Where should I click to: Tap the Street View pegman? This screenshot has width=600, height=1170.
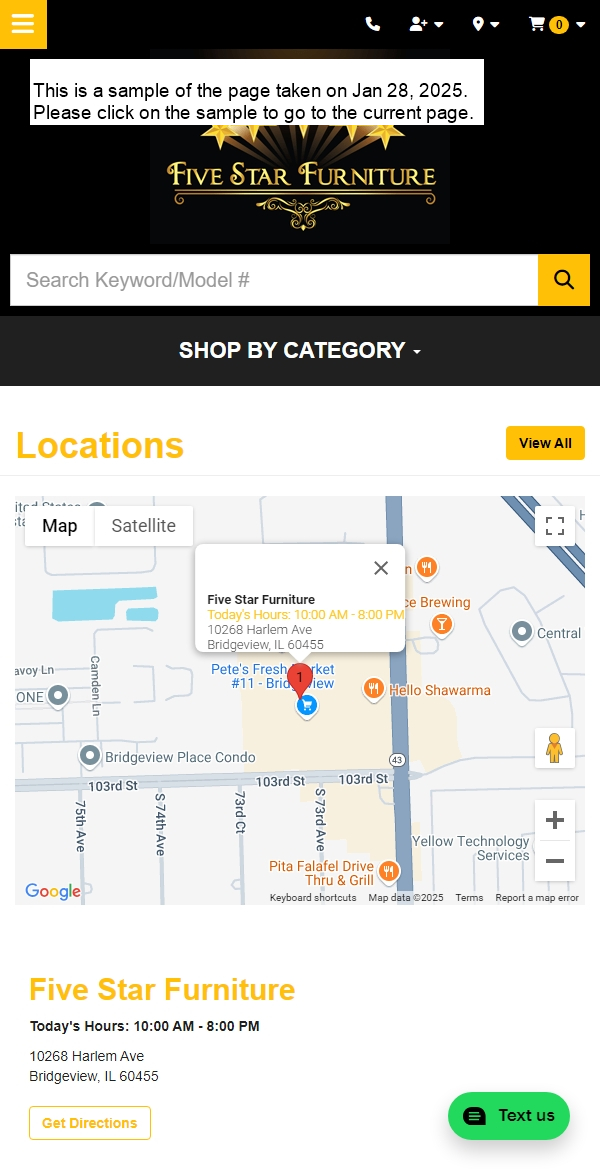click(x=555, y=748)
